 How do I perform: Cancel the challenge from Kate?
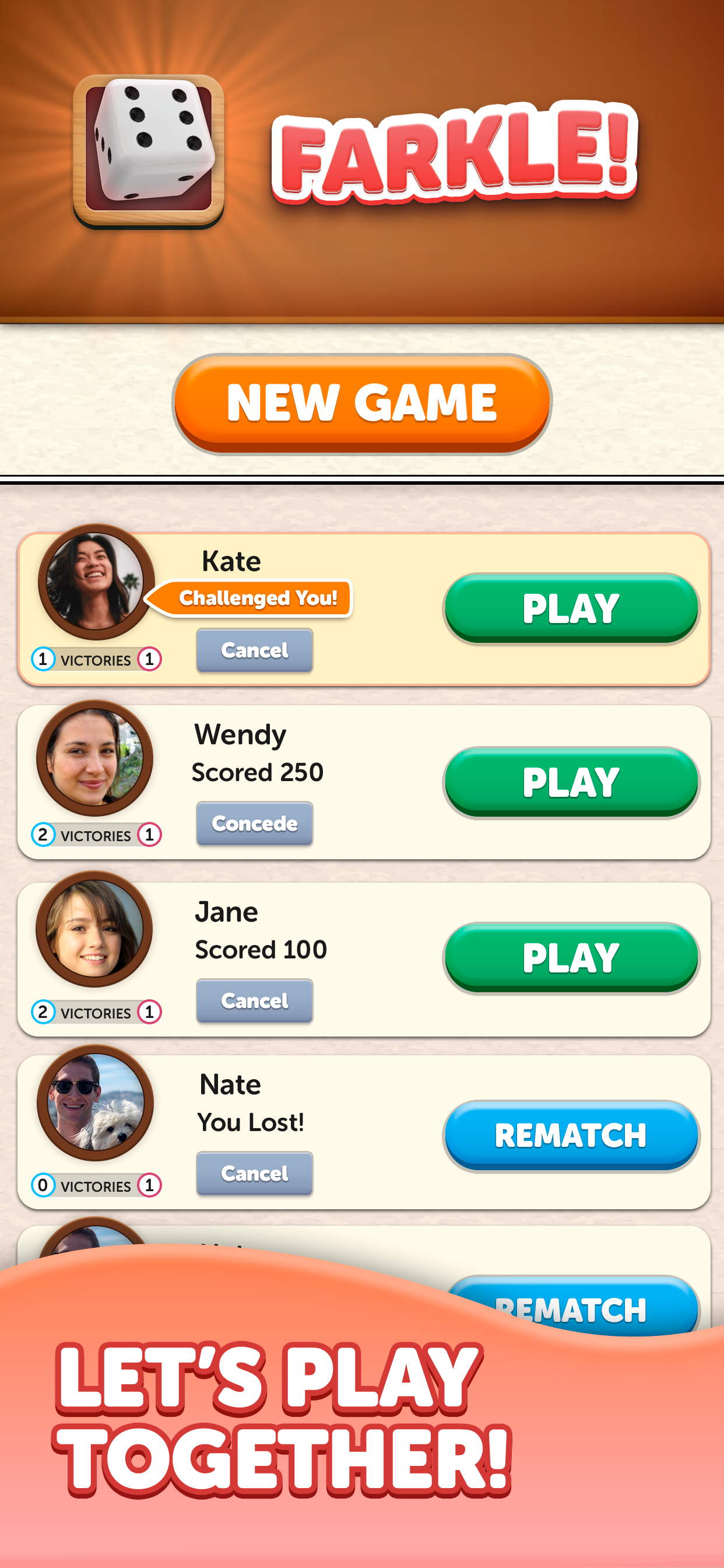pyautogui.click(x=254, y=650)
